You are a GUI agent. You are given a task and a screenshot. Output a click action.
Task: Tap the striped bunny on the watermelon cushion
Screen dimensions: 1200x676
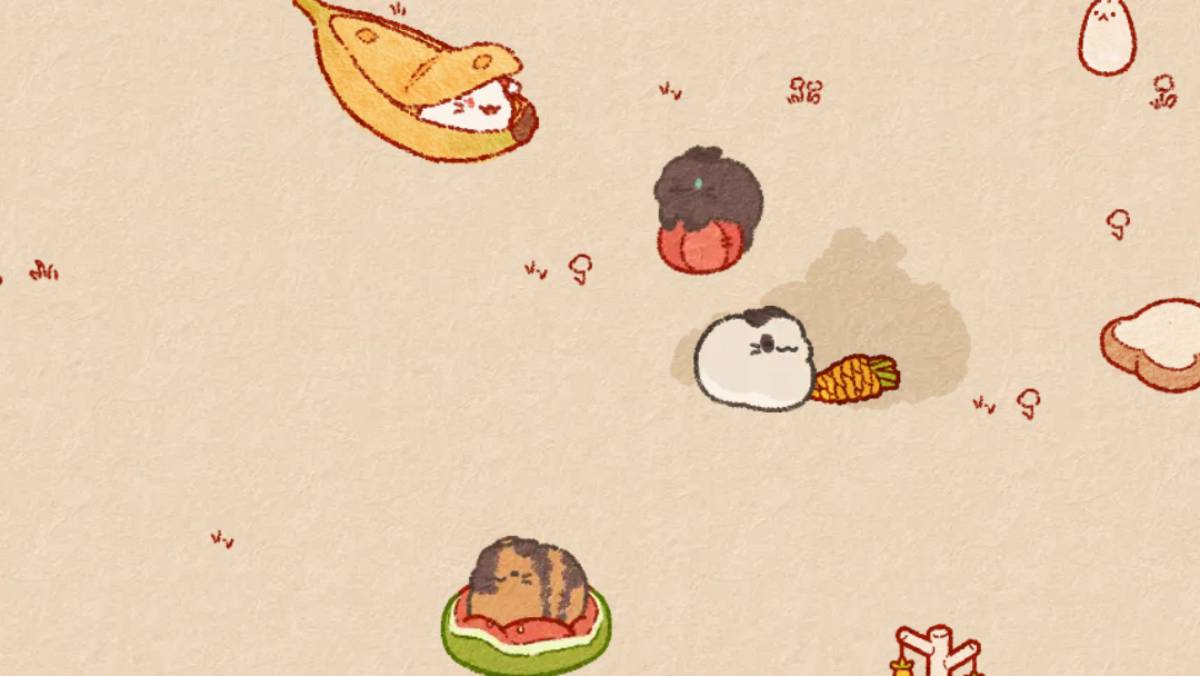click(526, 582)
